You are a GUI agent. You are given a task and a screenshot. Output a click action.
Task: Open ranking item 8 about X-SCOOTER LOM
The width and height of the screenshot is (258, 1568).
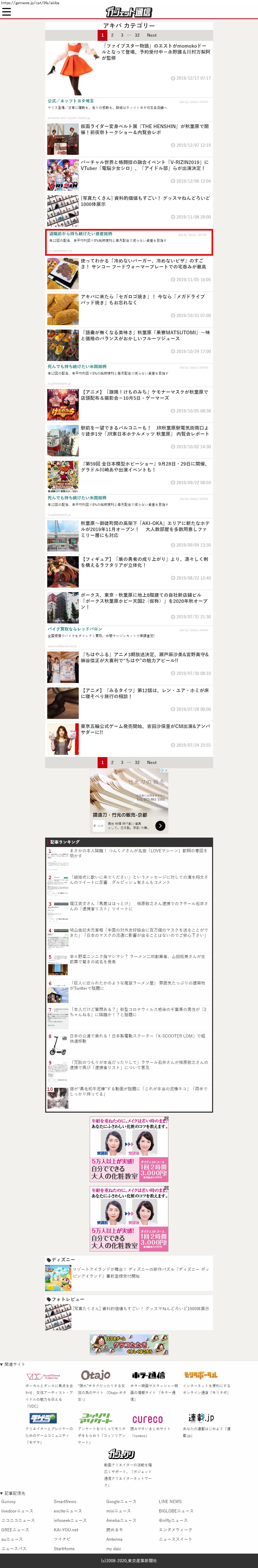[x=137, y=1038]
